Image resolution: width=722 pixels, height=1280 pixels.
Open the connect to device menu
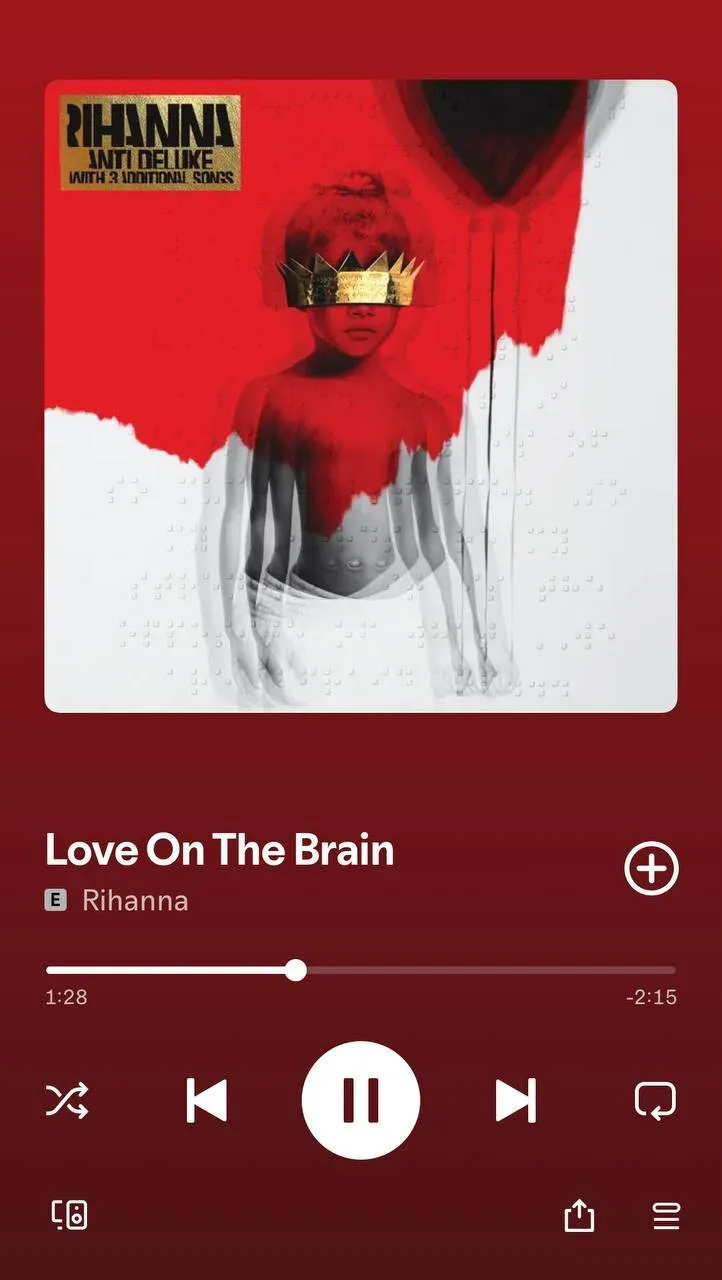pos(70,1215)
